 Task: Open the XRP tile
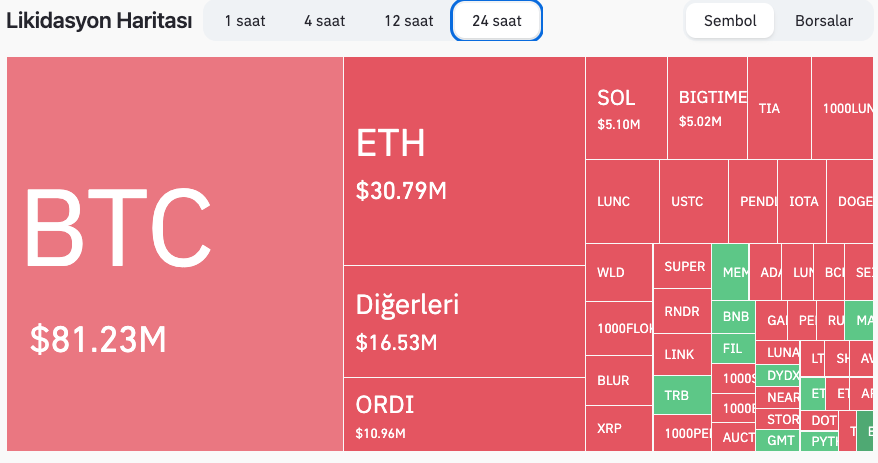click(x=617, y=428)
